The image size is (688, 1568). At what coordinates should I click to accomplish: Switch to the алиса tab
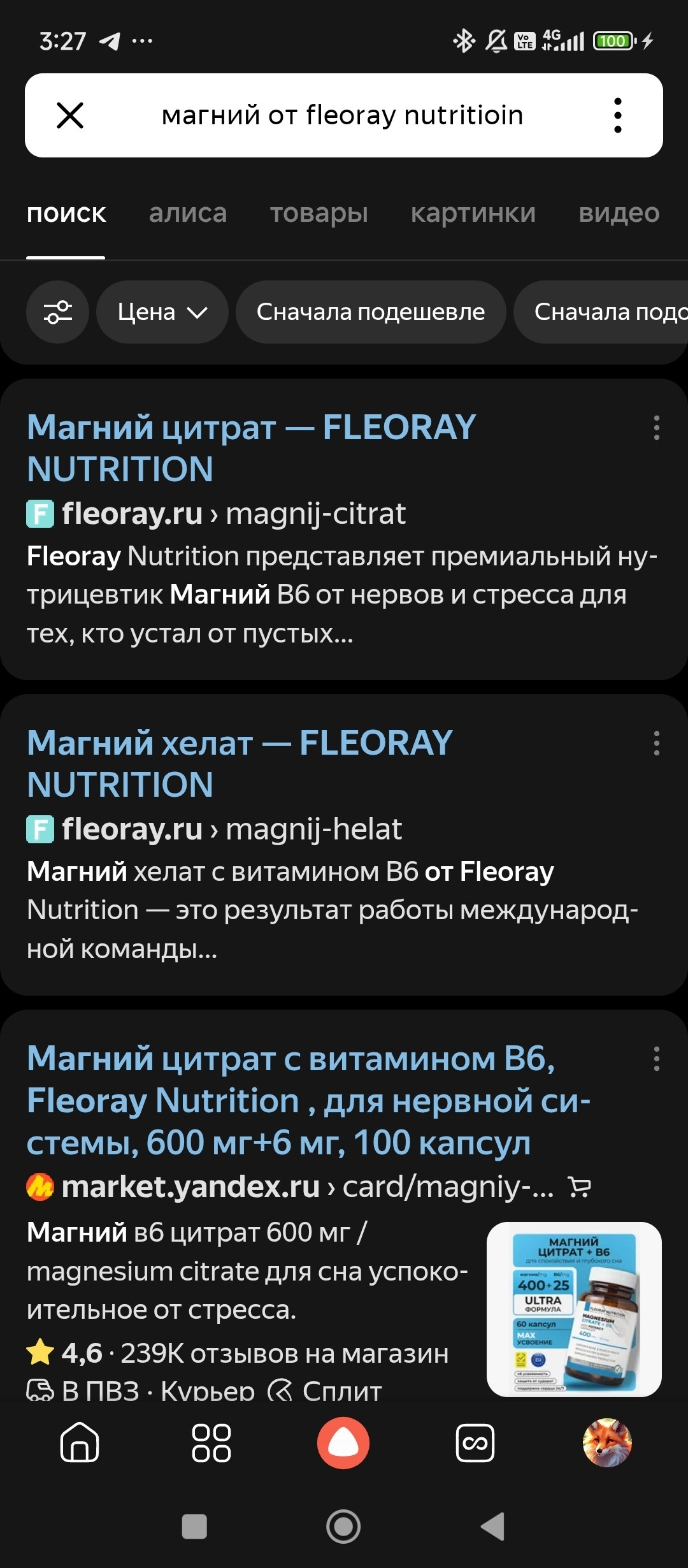(x=188, y=214)
